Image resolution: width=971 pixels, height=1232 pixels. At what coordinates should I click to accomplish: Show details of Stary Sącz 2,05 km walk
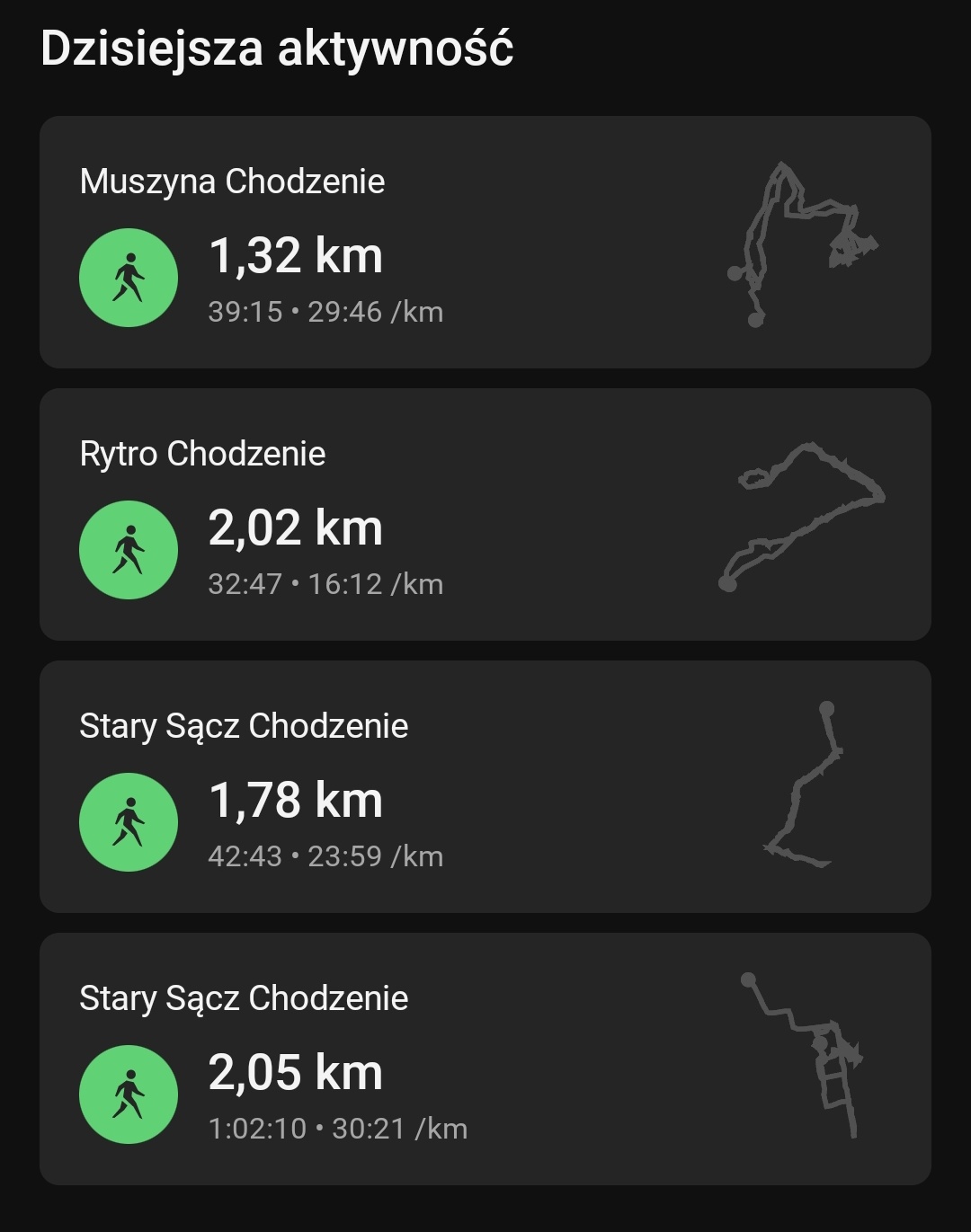(485, 1059)
